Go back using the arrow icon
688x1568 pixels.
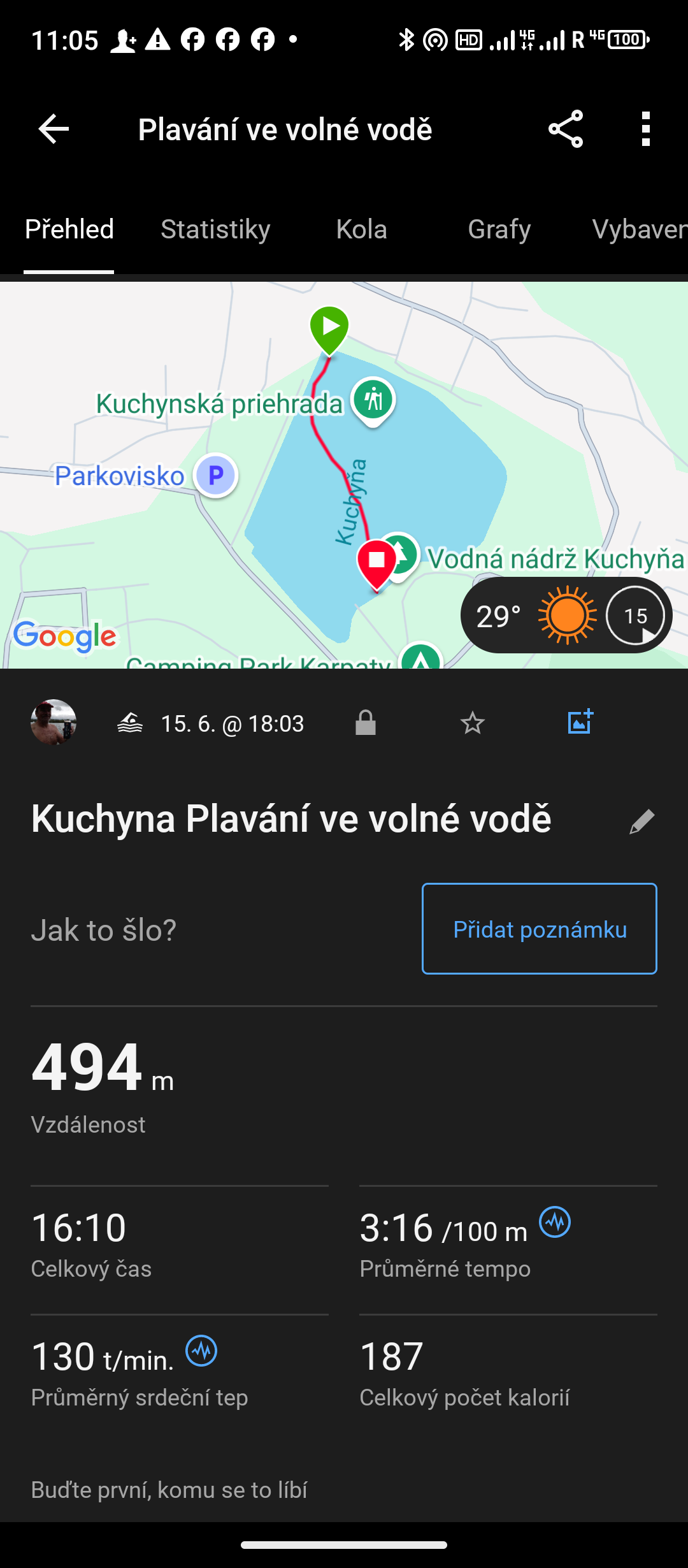coord(54,129)
